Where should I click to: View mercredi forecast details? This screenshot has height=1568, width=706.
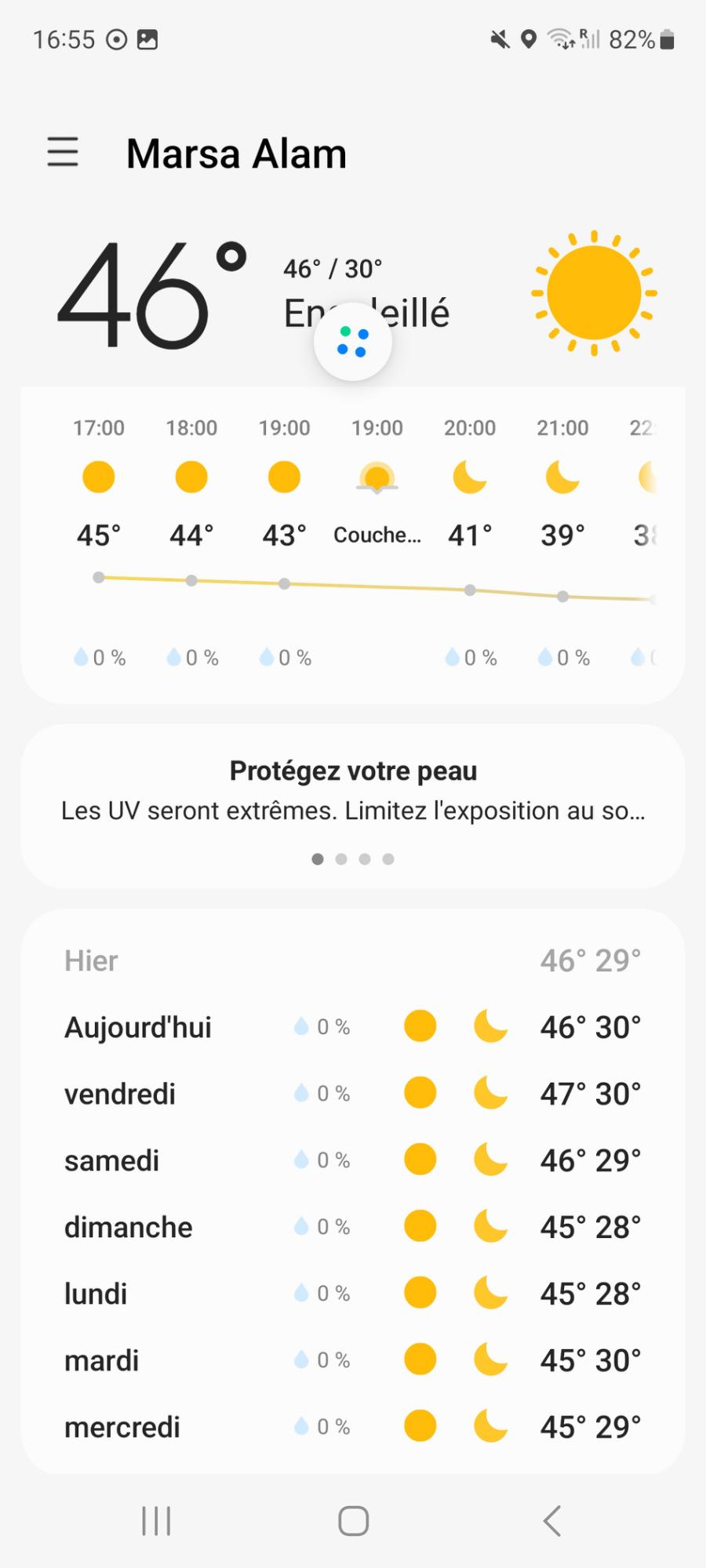pyautogui.click(x=353, y=1427)
